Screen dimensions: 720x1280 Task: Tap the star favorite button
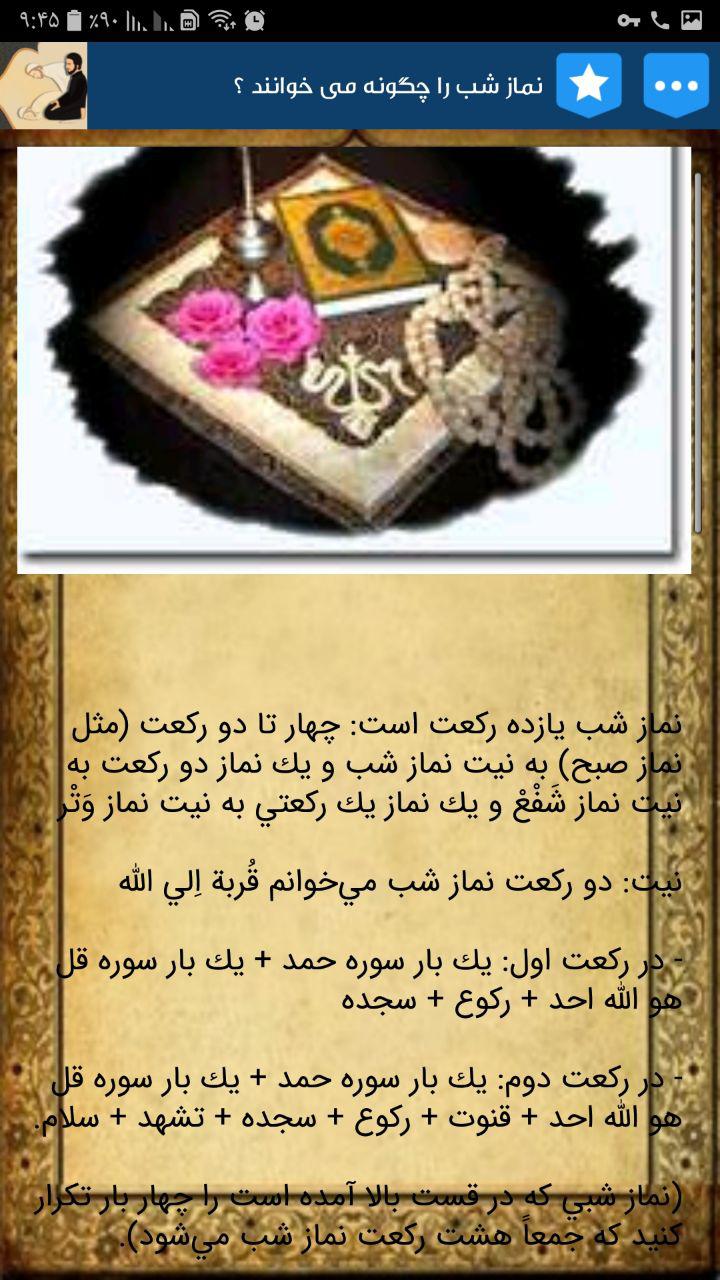click(x=589, y=85)
